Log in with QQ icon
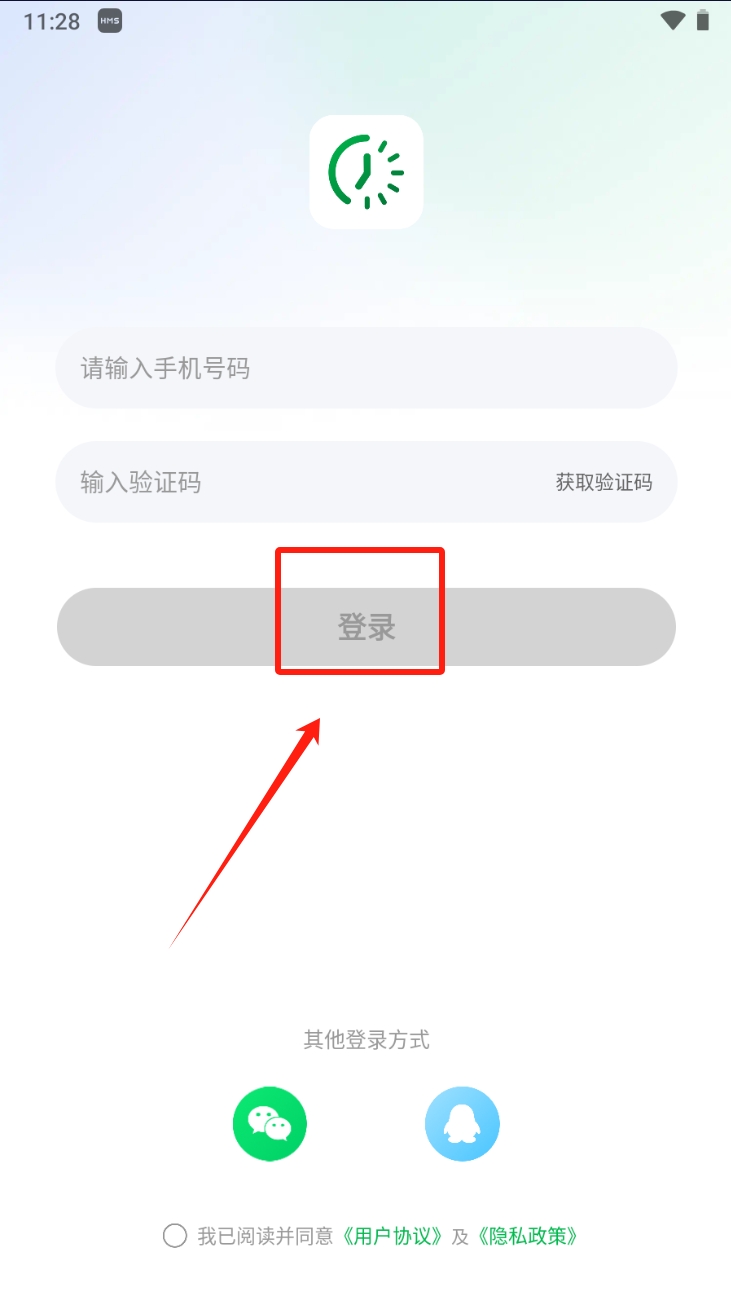The image size is (731, 1303). (462, 1124)
